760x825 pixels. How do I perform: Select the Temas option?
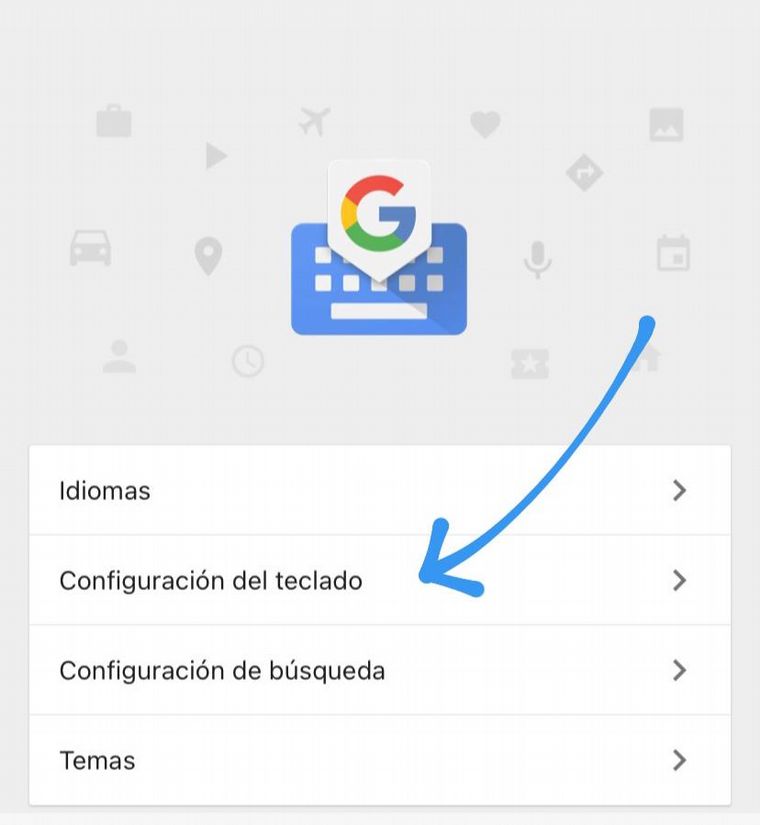coord(380,760)
